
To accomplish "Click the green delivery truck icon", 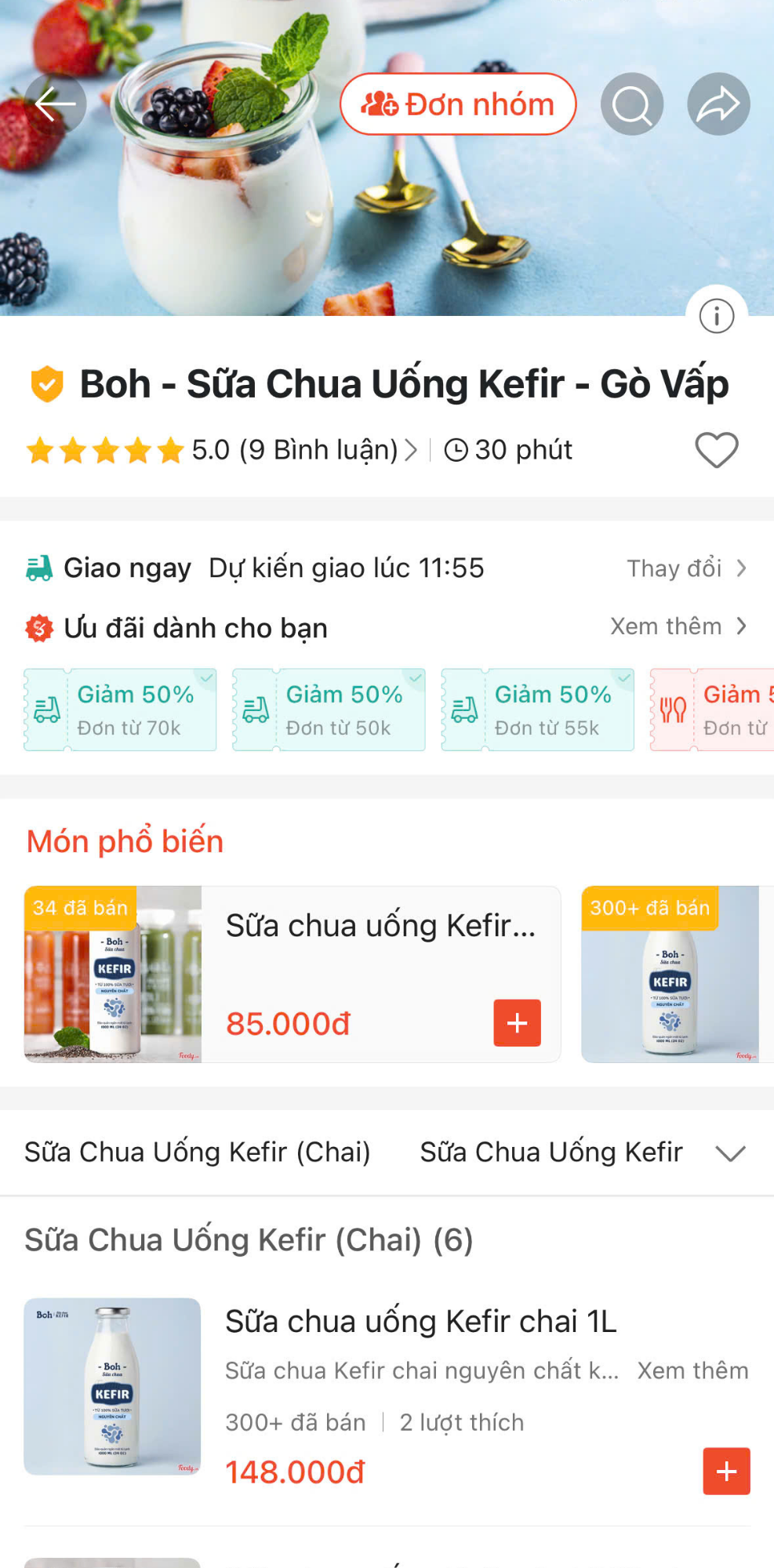I will [38, 566].
